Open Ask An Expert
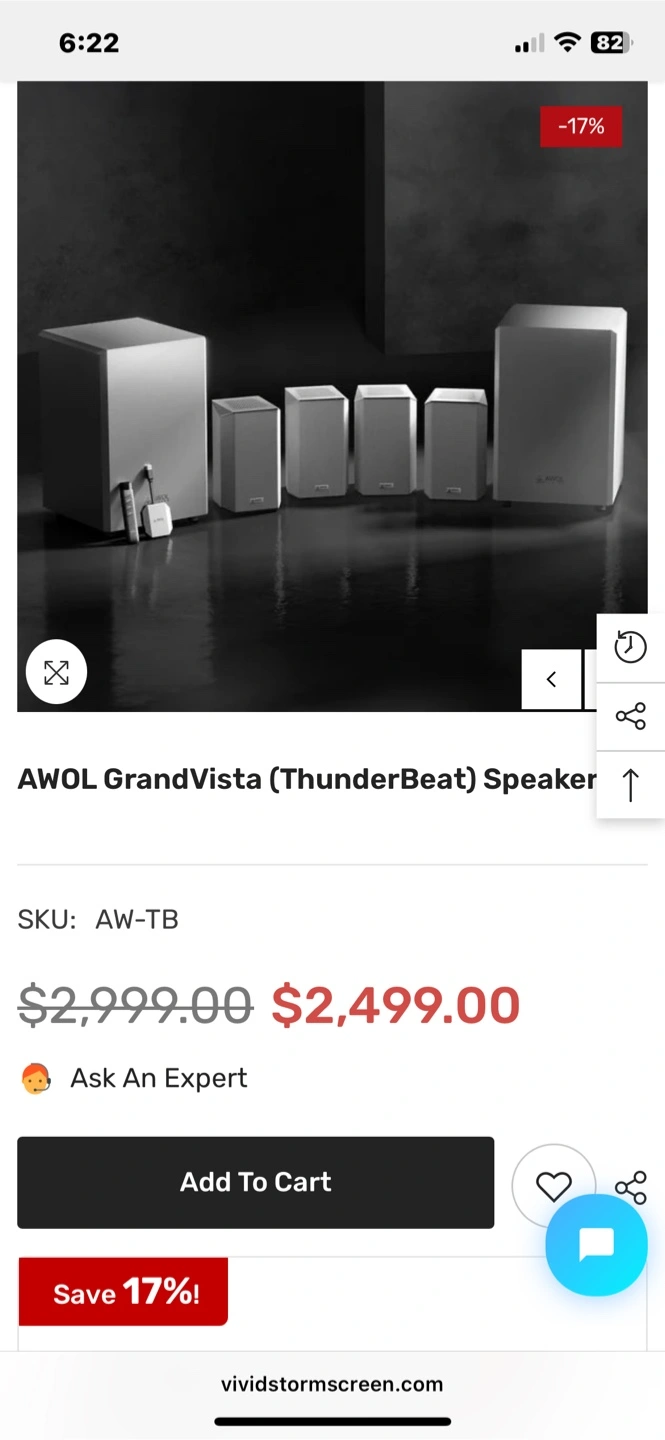Screen dimensions: 665x1440 [x=158, y=1078]
